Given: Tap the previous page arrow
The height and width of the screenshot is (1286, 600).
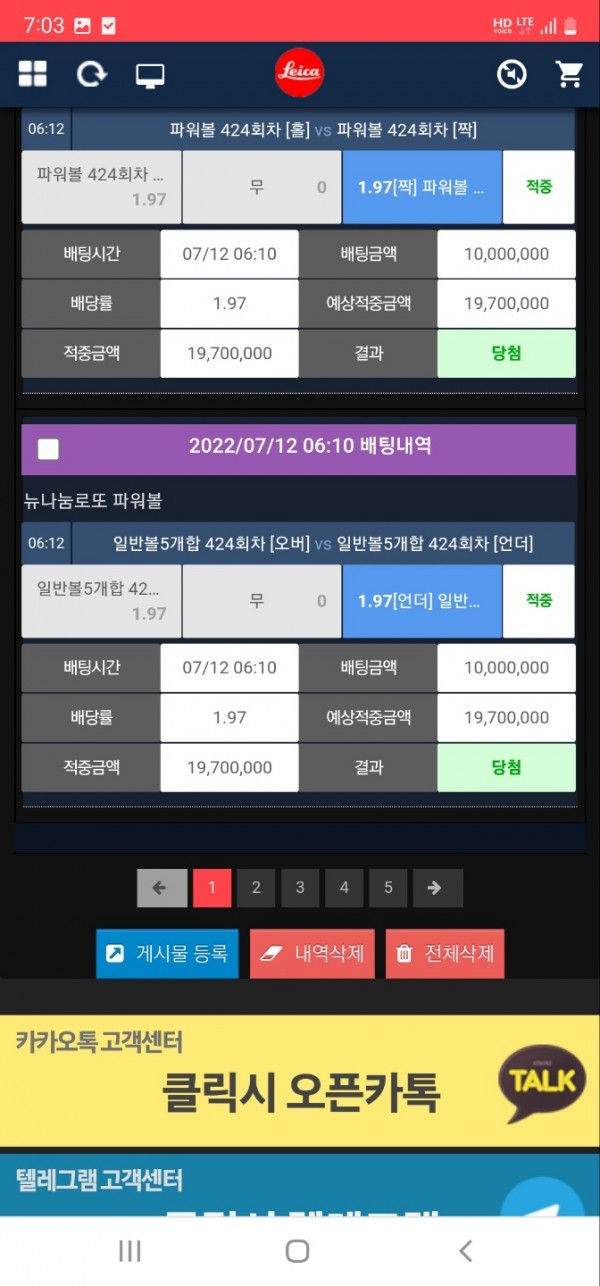Looking at the screenshot, I should point(161,888).
